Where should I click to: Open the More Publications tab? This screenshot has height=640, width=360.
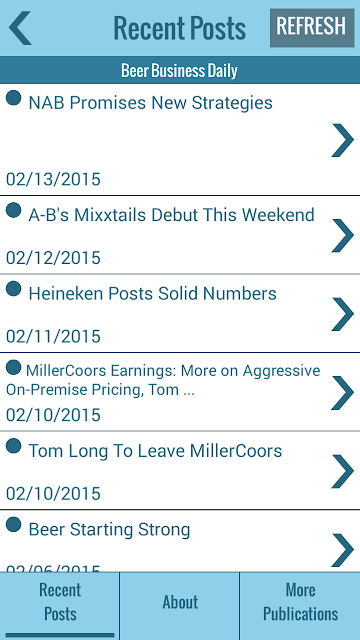300,606
